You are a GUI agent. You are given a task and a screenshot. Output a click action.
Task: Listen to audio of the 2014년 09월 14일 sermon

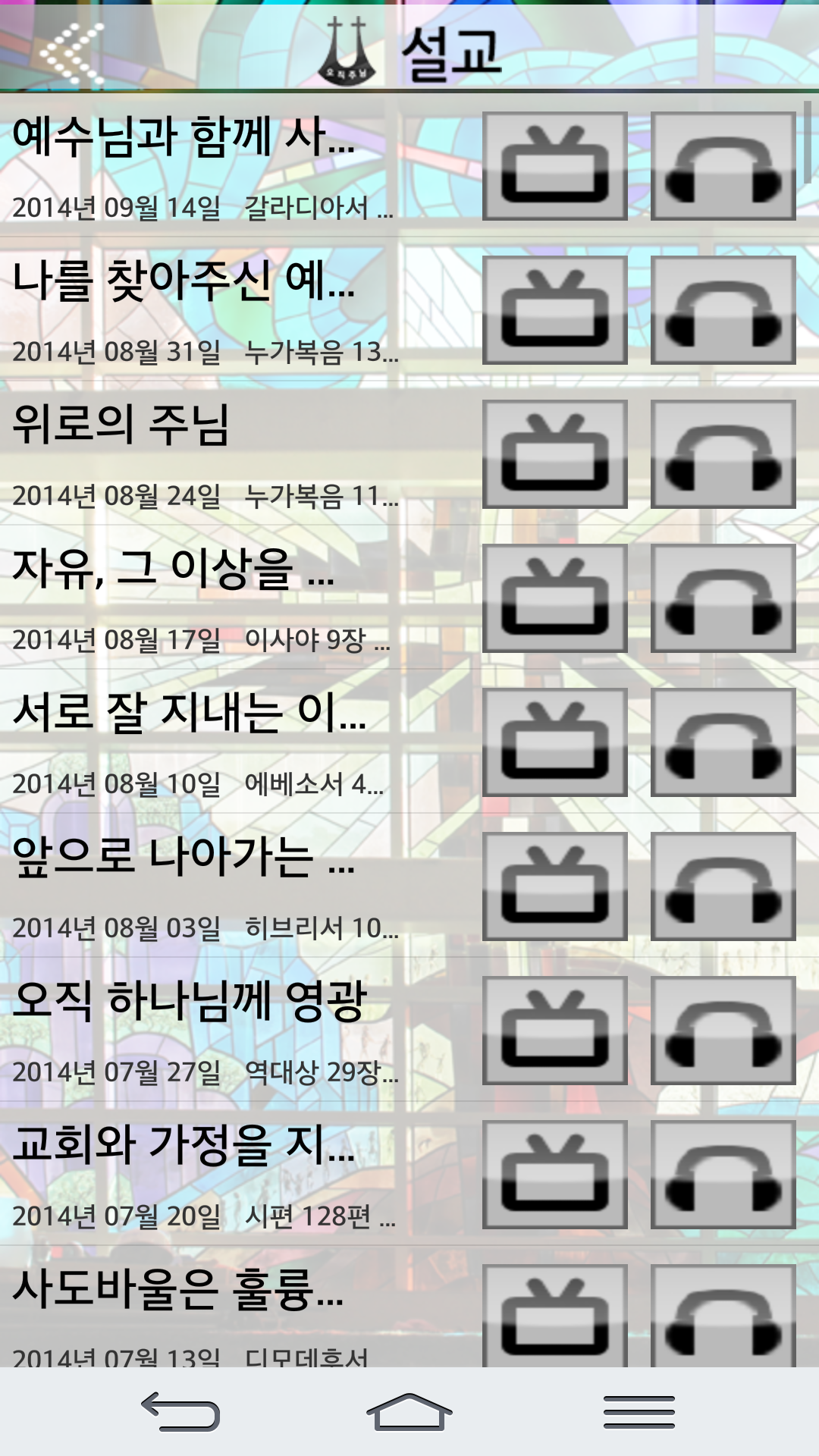point(723,166)
